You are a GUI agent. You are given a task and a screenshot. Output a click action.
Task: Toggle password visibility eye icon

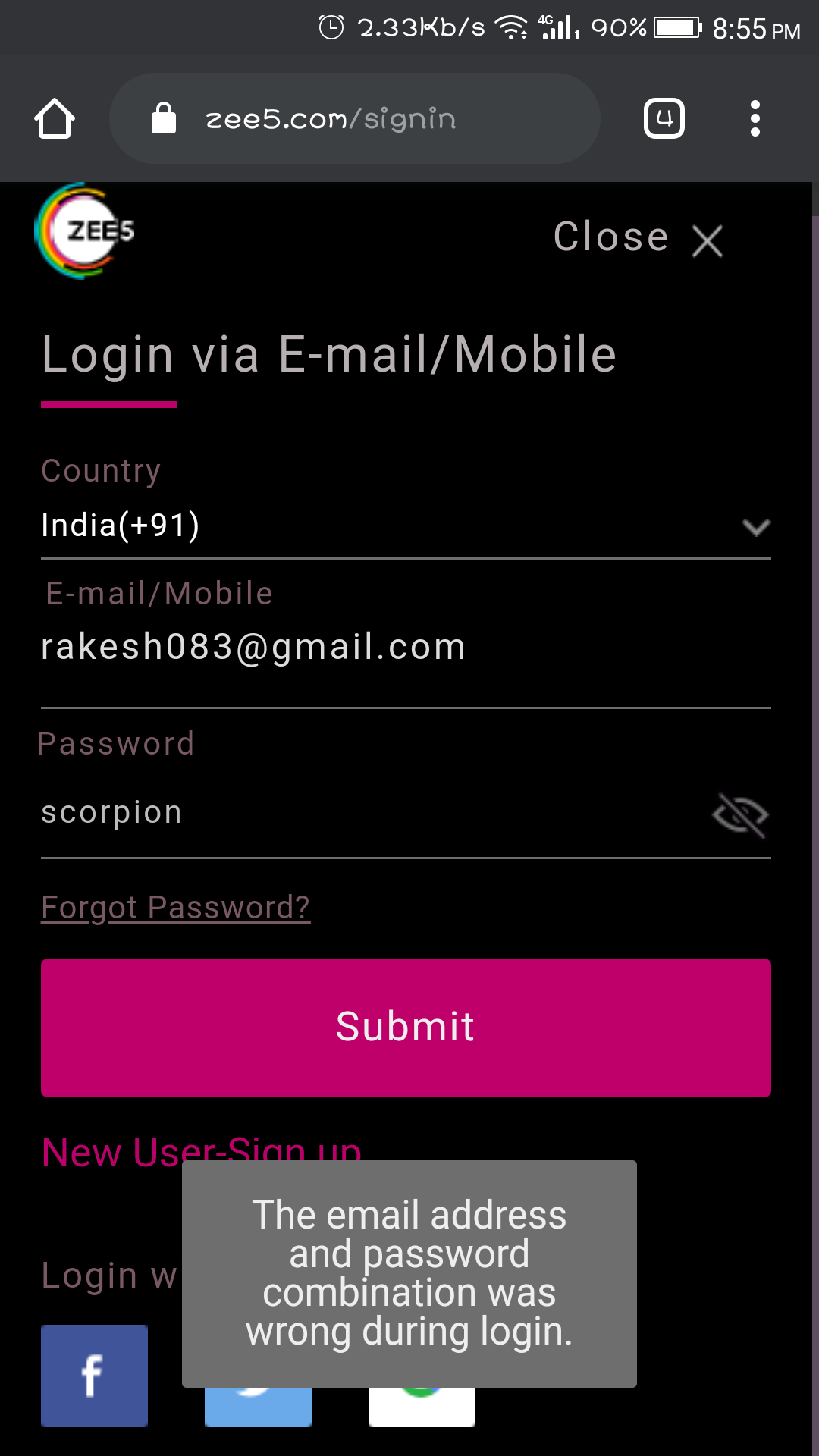pos(740,815)
